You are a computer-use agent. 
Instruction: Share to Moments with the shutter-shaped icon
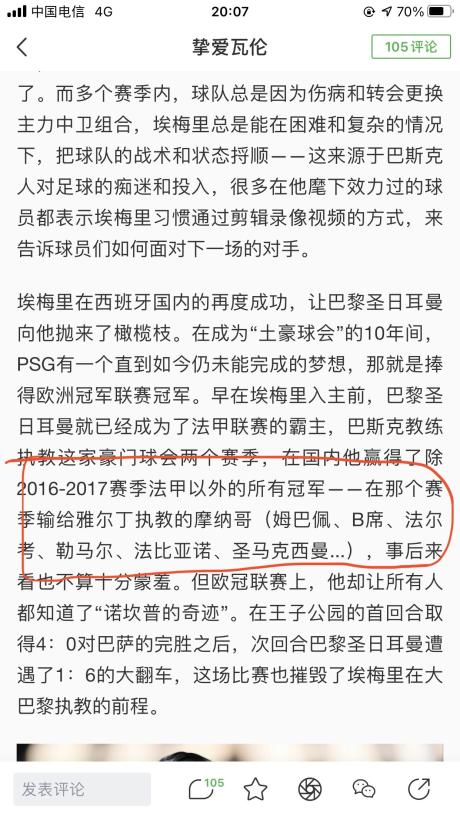point(310,789)
